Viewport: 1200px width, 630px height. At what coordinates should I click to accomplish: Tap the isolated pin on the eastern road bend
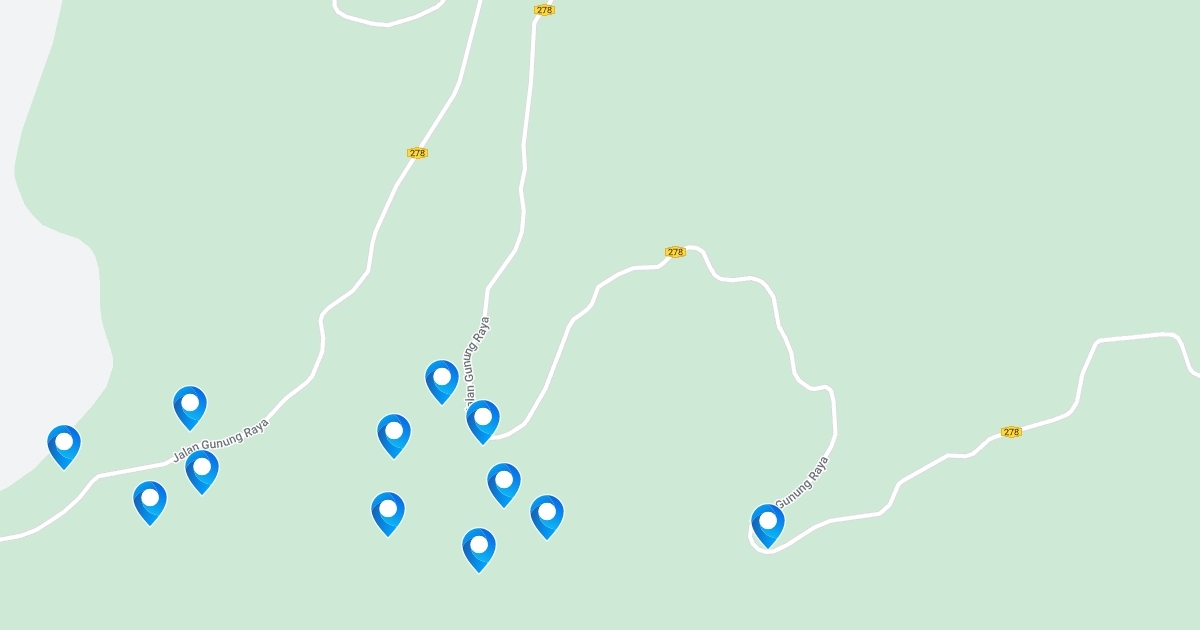pos(768,524)
